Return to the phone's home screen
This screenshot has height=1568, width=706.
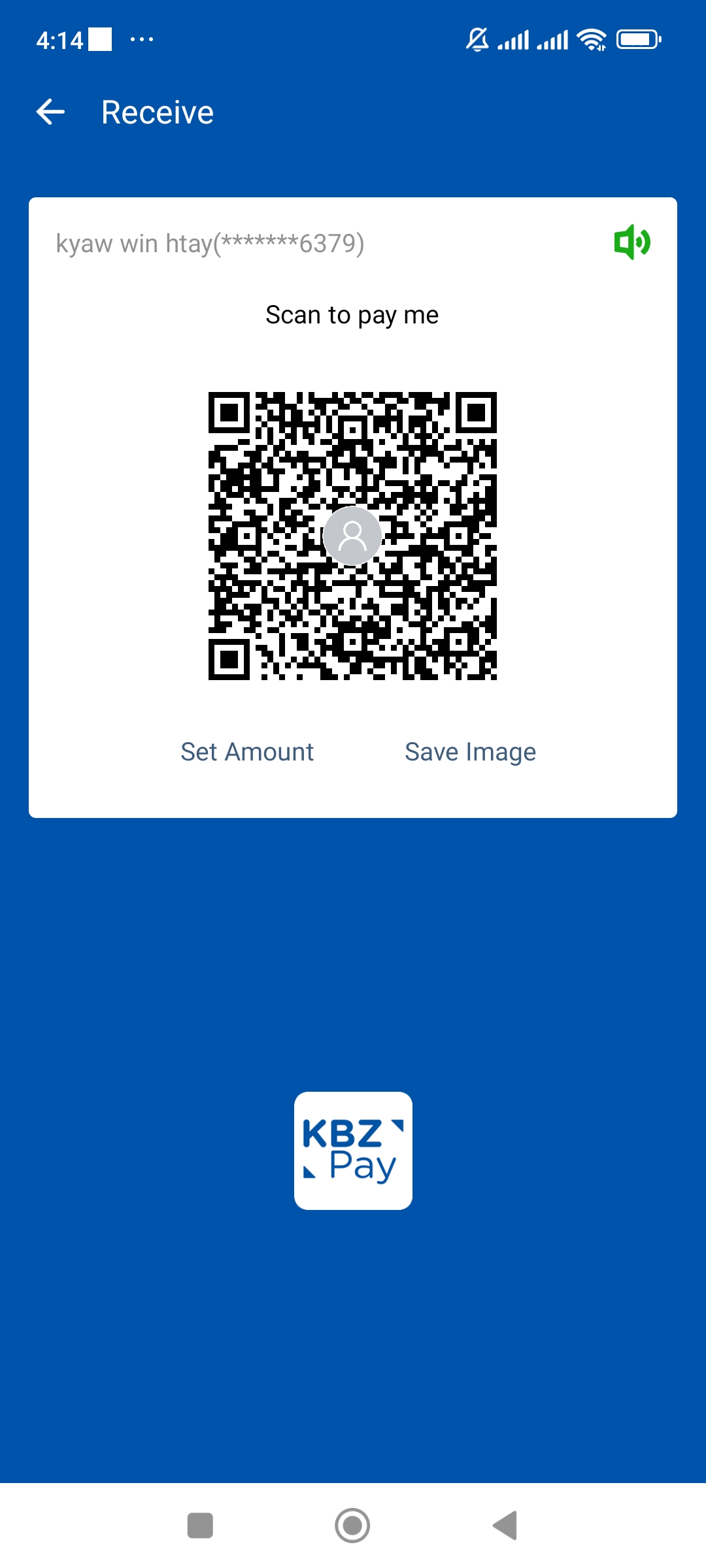(x=352, y=1526)
